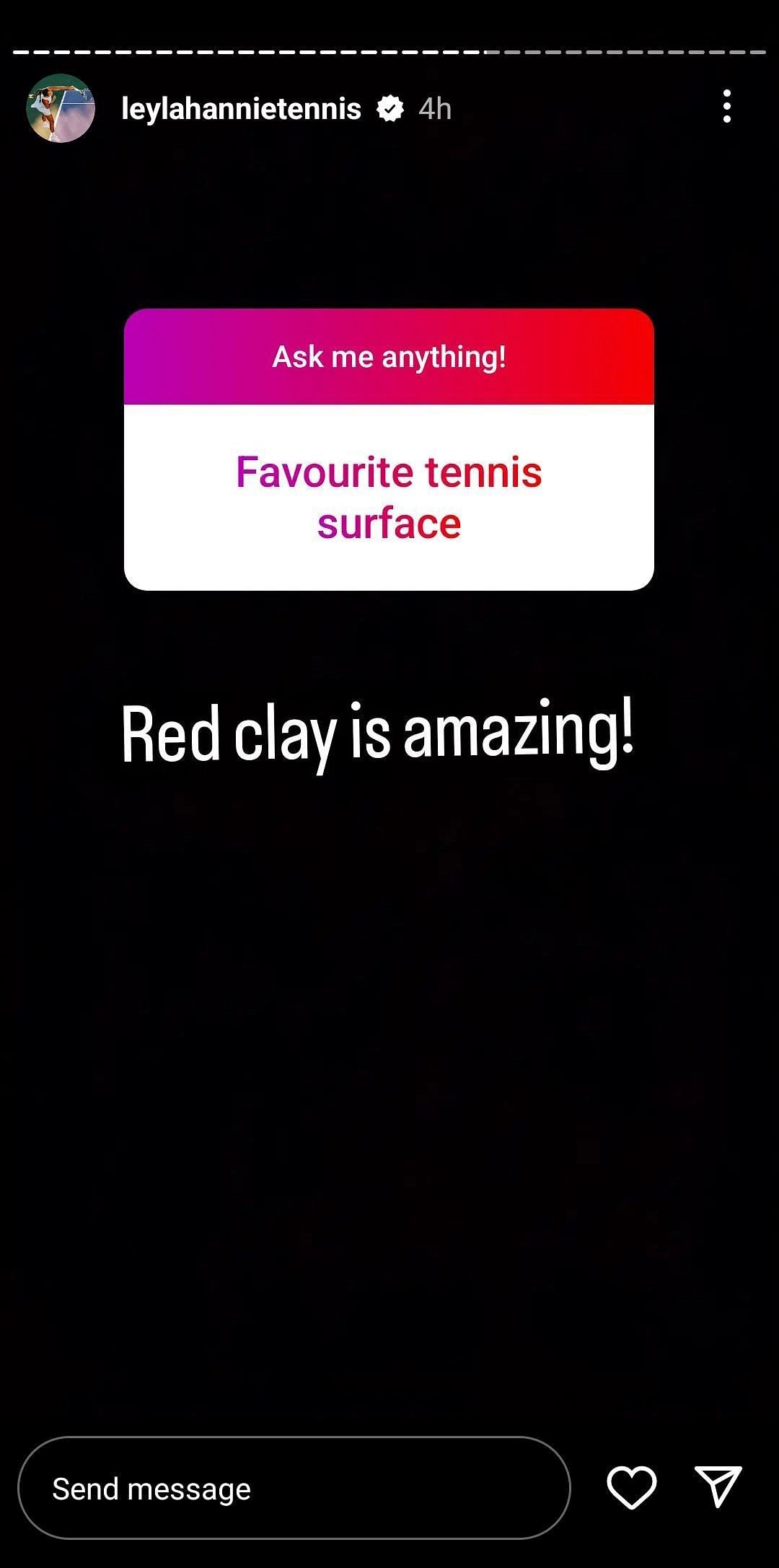Open the story overflow menu
779x1568 pixels.
[x=726, y=107]
